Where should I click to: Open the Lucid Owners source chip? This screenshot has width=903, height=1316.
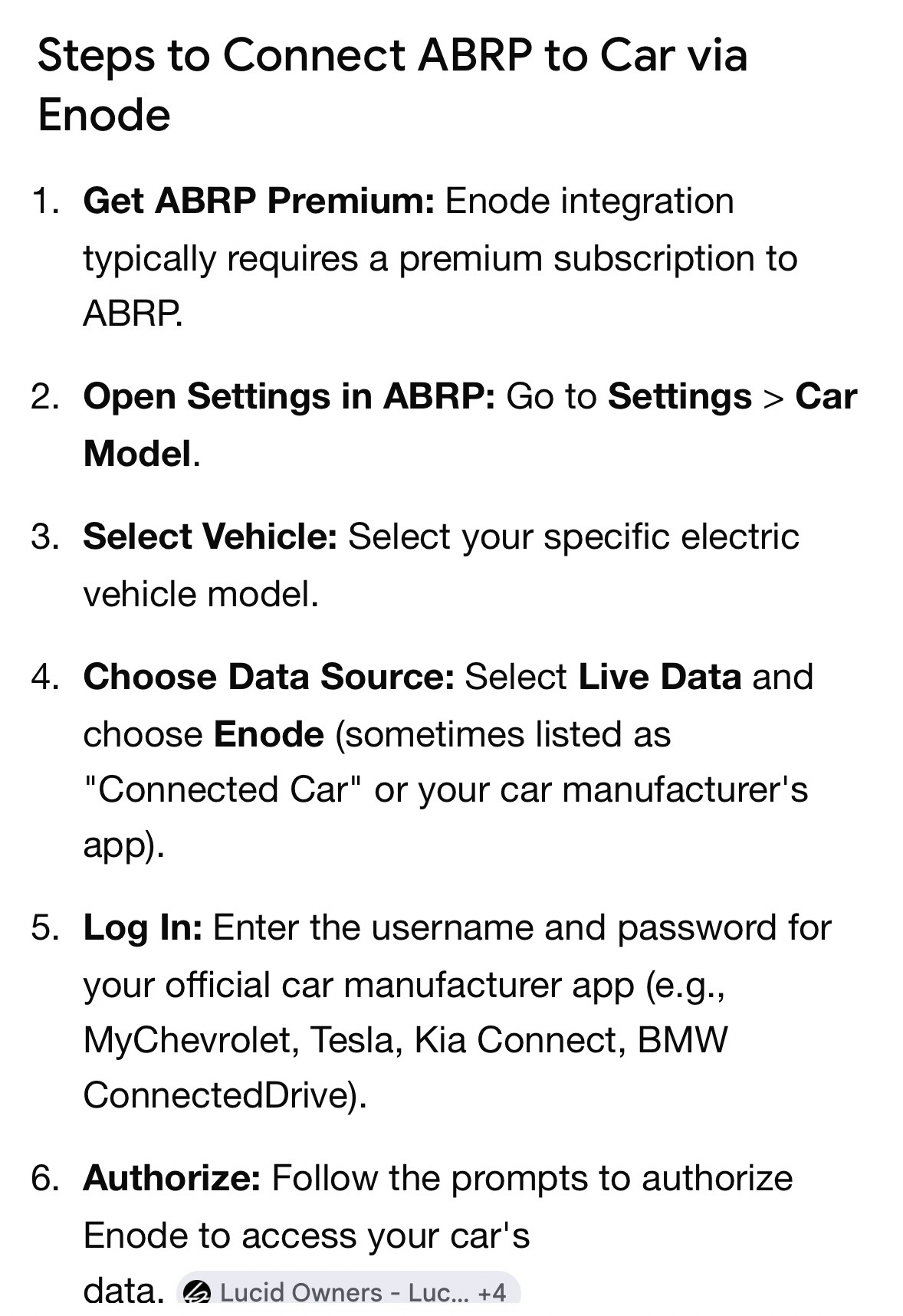(348, 1292)
